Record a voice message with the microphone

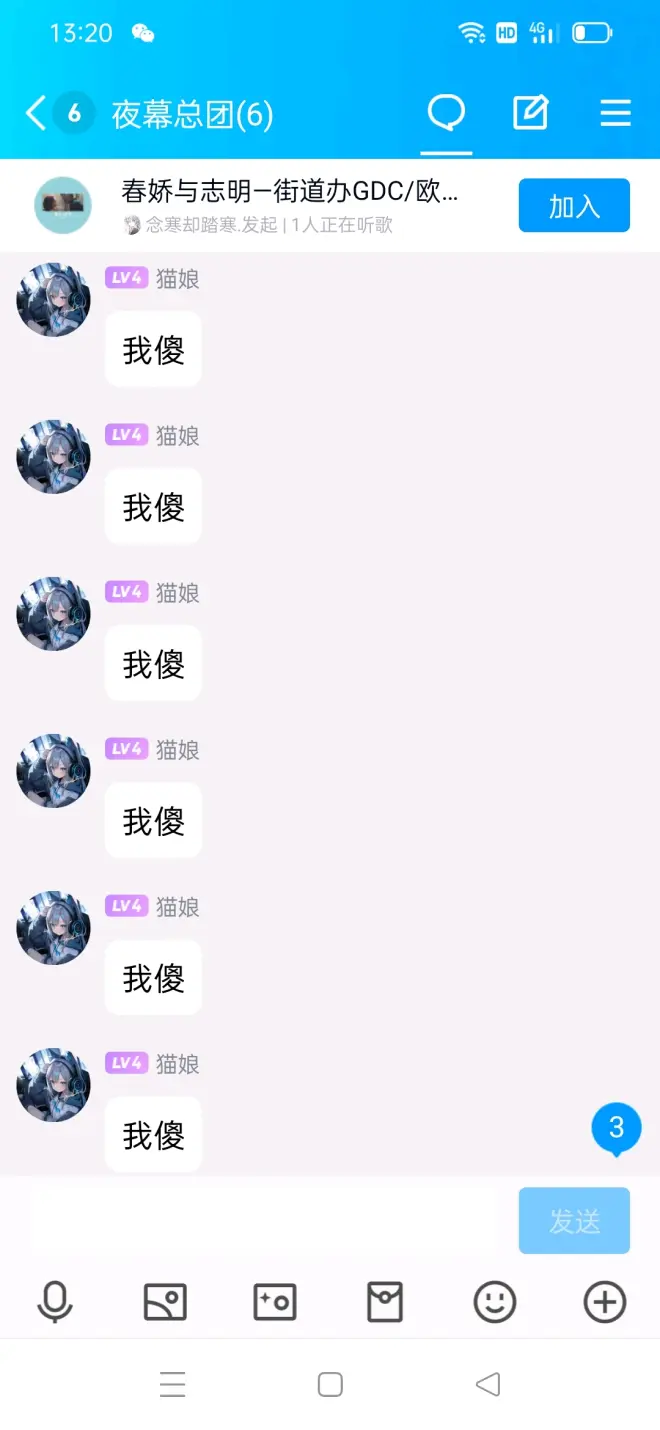coord(55,1302)
